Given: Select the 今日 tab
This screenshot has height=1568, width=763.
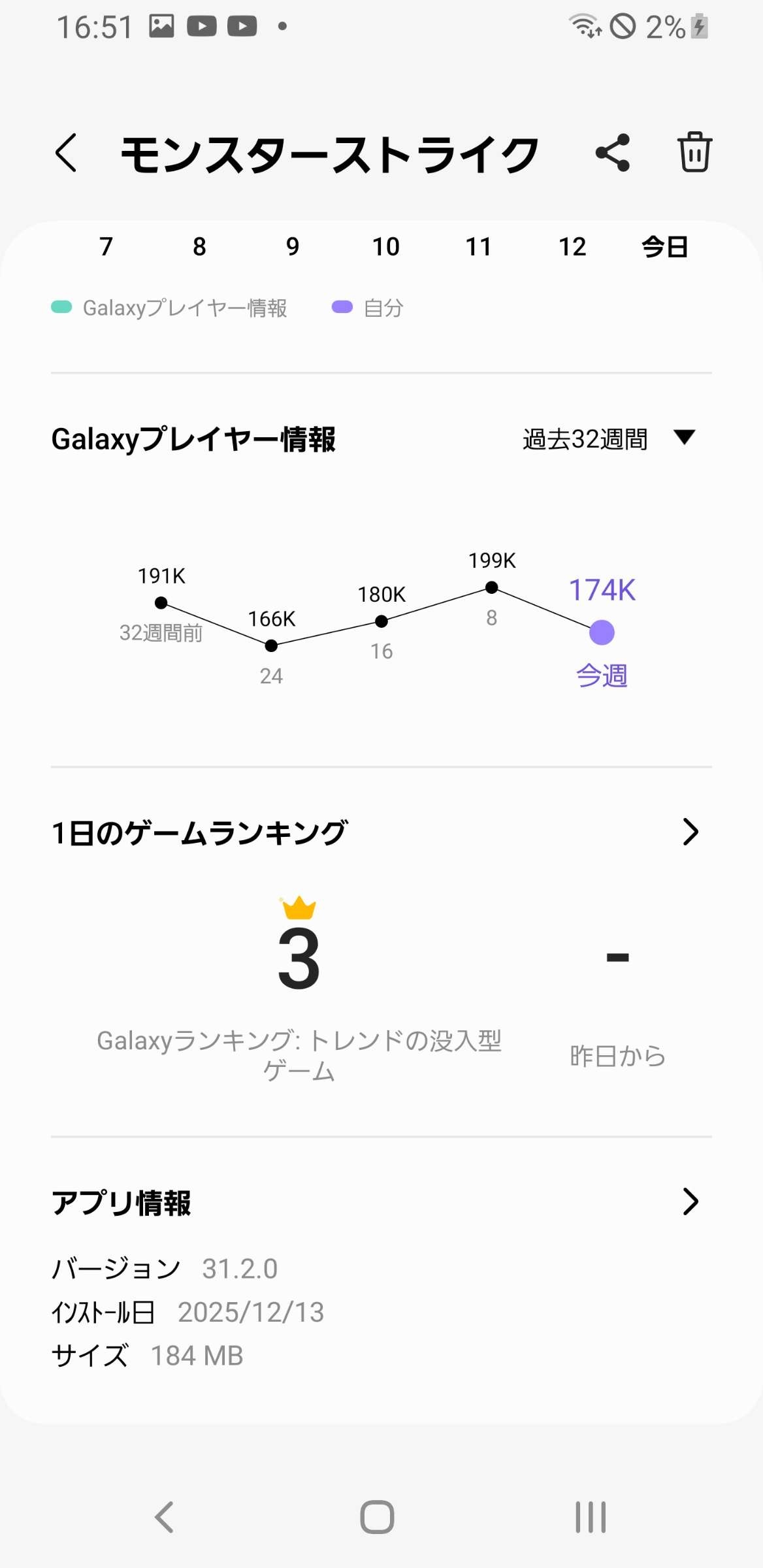Looking at the screenshot, I should click(664, 247).
